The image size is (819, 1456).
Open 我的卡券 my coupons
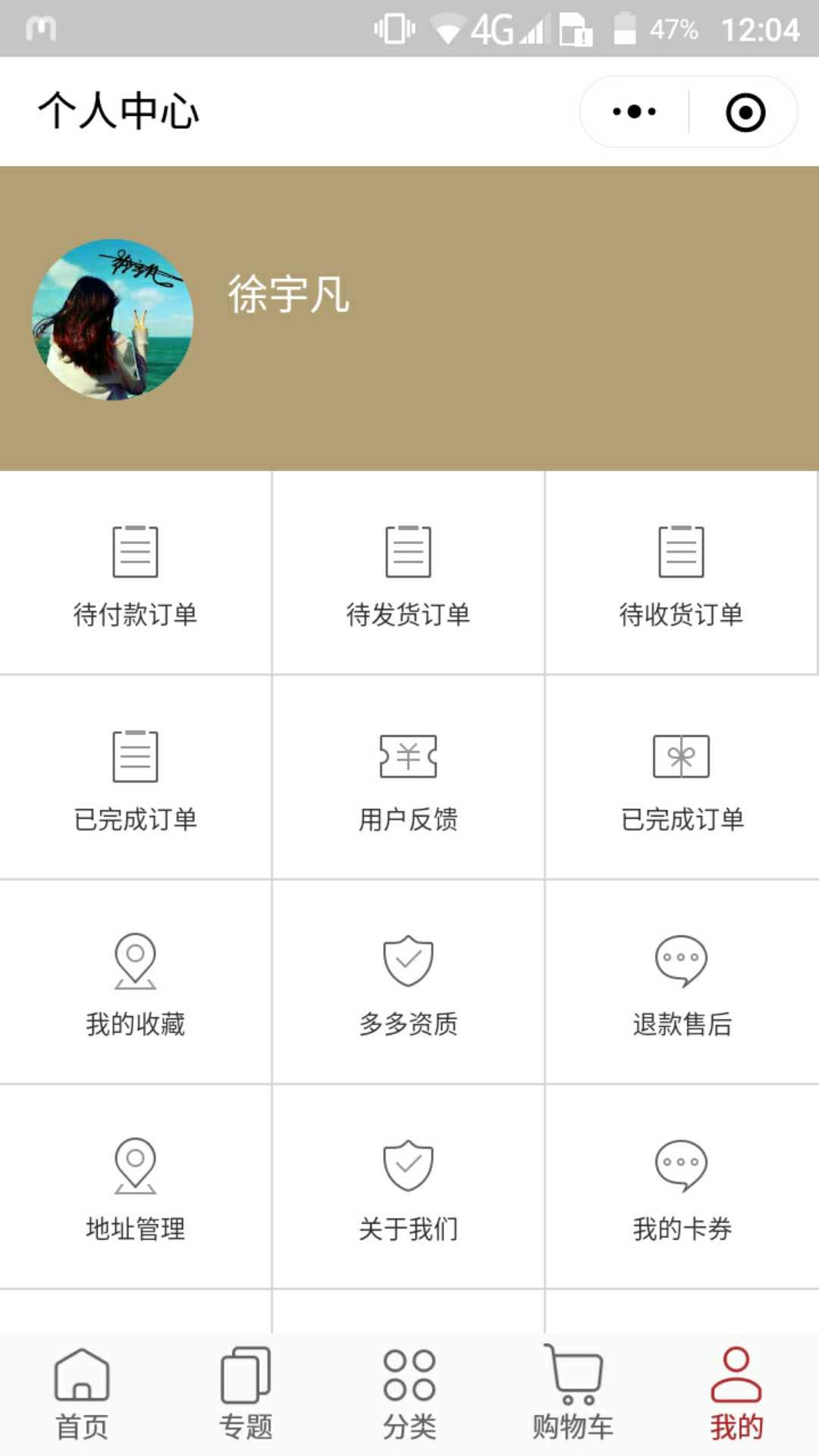681,1191
